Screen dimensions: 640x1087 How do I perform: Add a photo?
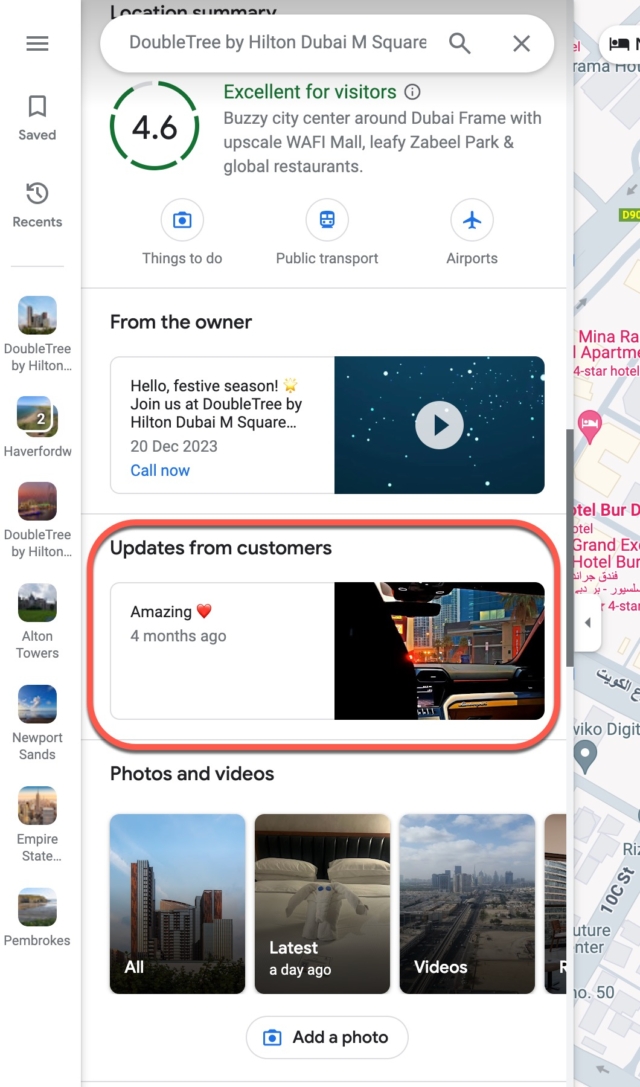[x=327, y=1037]
